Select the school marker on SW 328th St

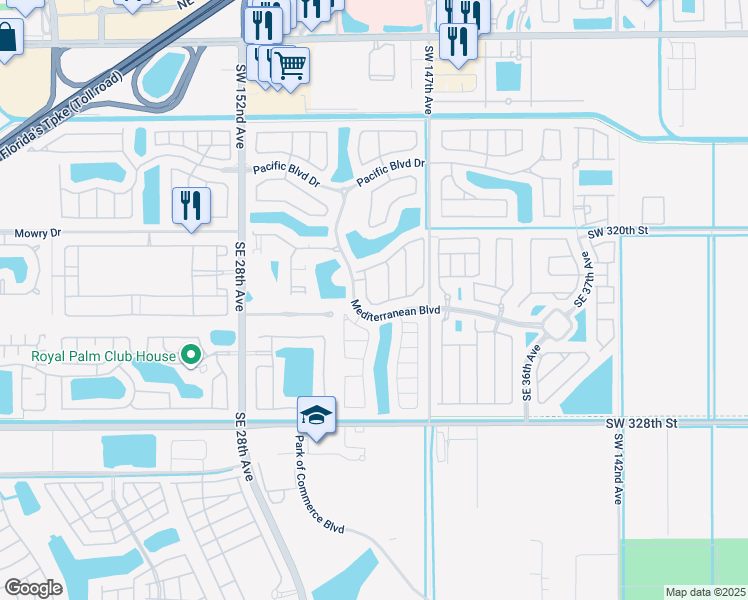[x=316, y=418]
